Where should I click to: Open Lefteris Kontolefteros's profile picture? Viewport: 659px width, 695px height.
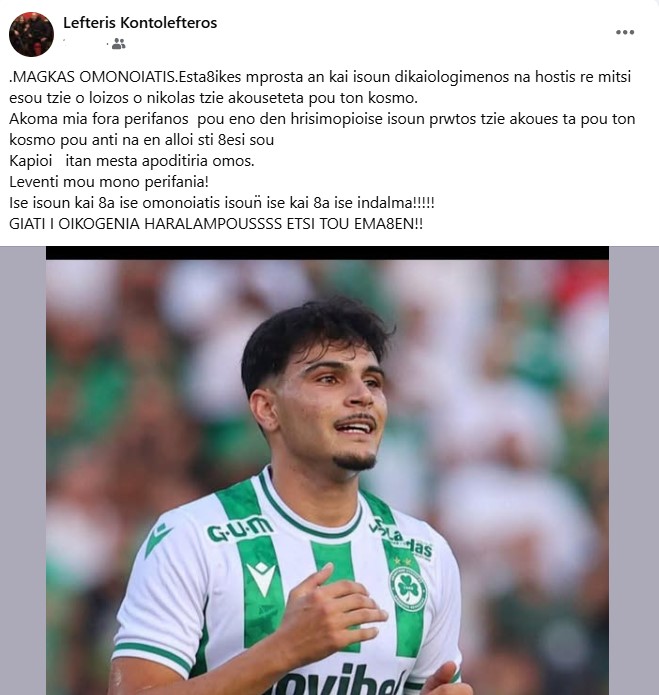[x=31, y=33]
